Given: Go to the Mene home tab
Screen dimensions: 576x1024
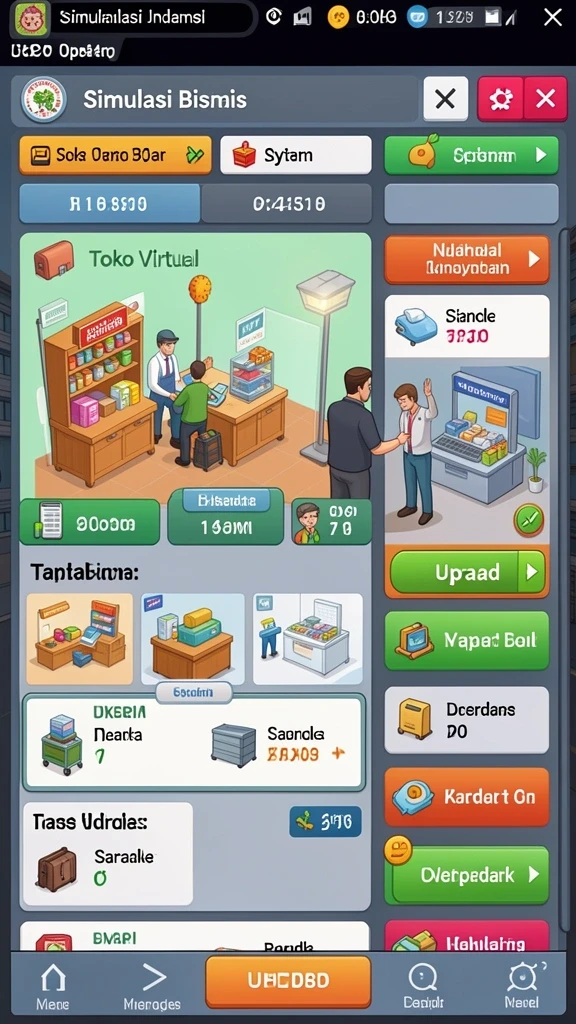Looking at the screenshot, I should point(53,987).
